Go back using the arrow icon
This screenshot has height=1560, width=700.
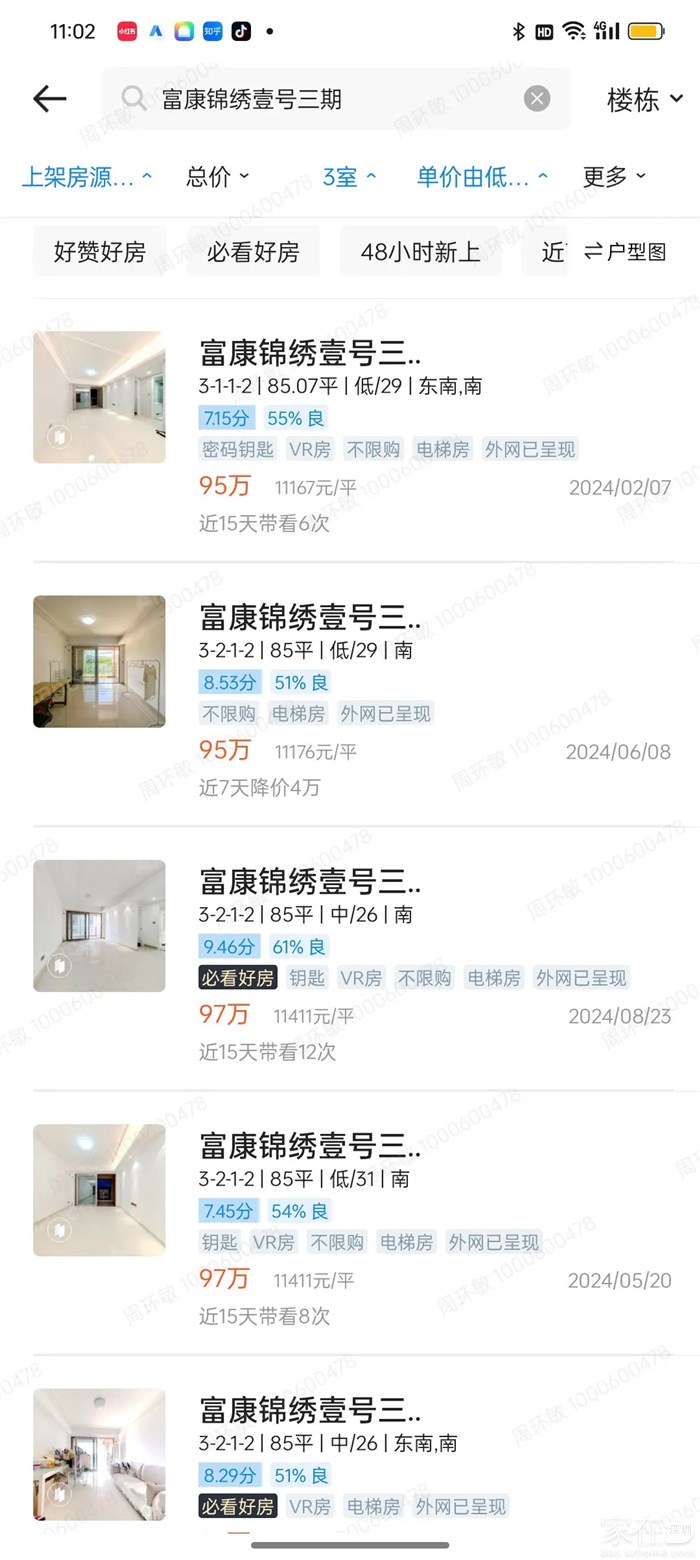pos(49,98)
